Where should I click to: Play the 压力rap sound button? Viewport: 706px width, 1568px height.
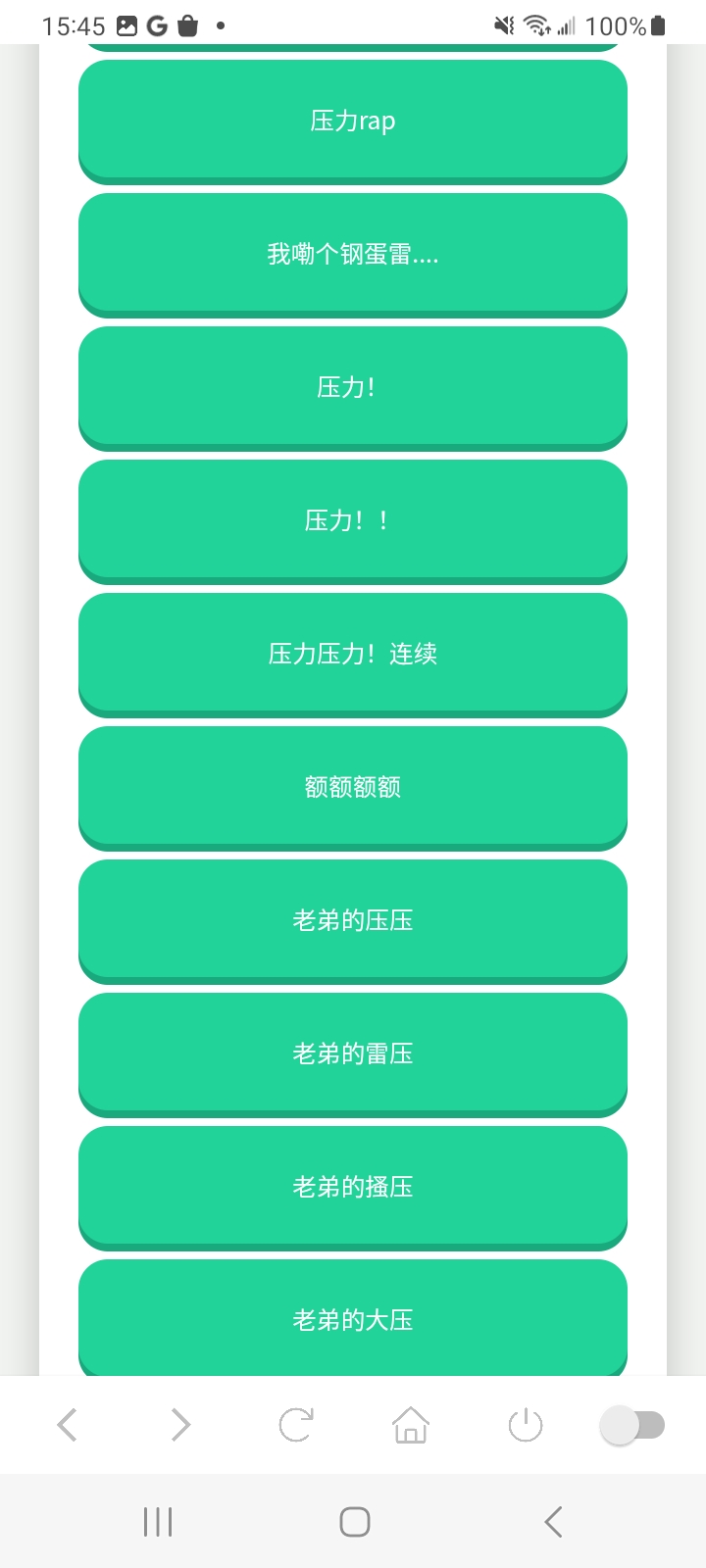(x=353, y=121)
